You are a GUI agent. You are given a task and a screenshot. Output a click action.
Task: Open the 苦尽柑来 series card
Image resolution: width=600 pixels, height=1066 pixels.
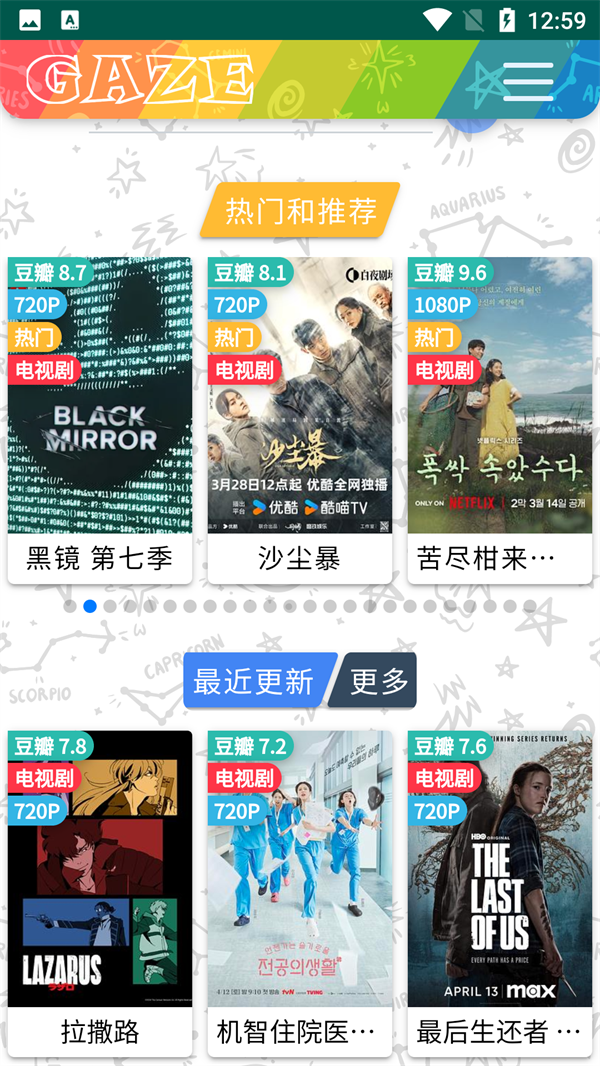click(x=500, y=420)
